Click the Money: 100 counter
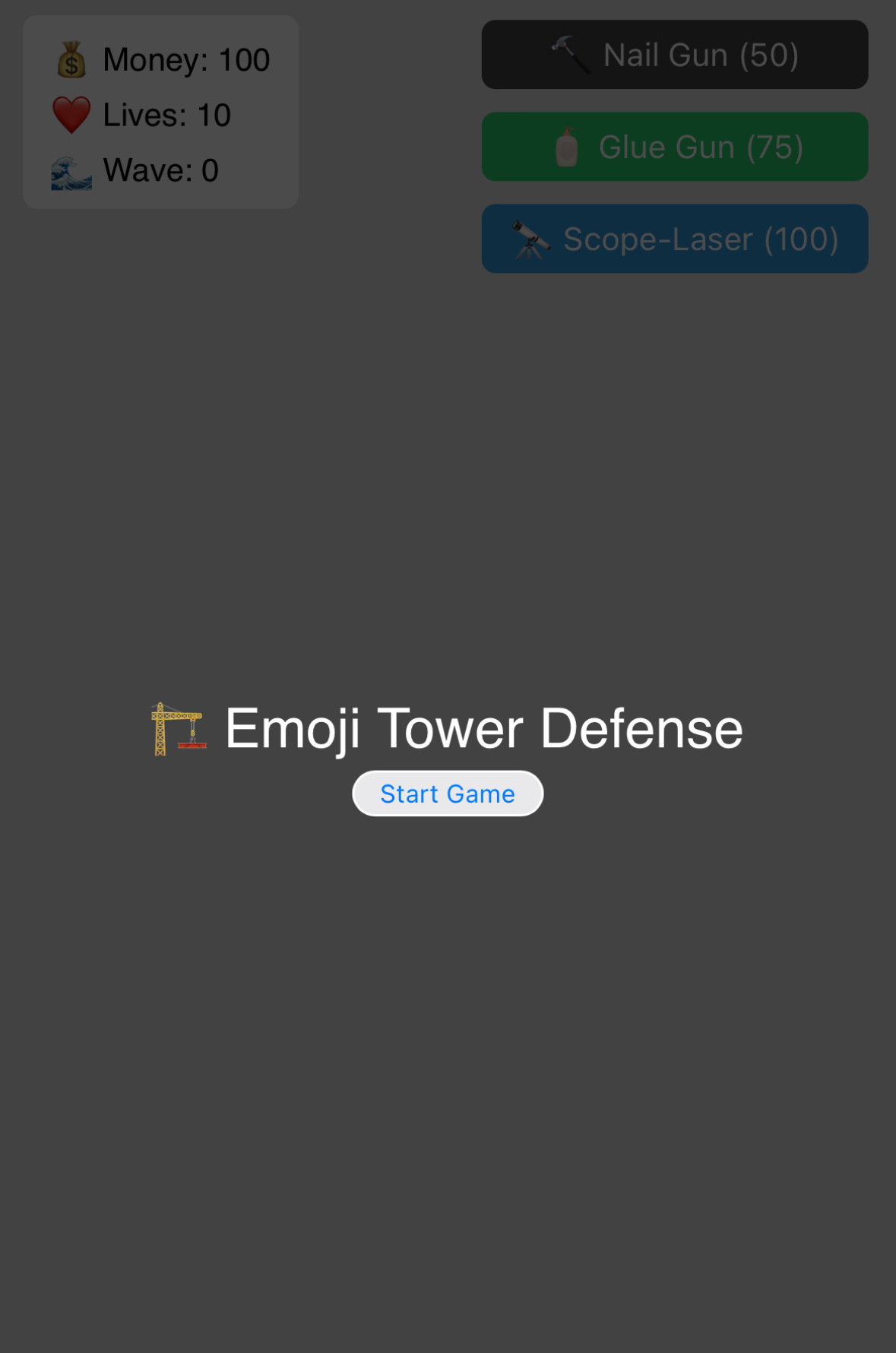 (x=185, y=59)
